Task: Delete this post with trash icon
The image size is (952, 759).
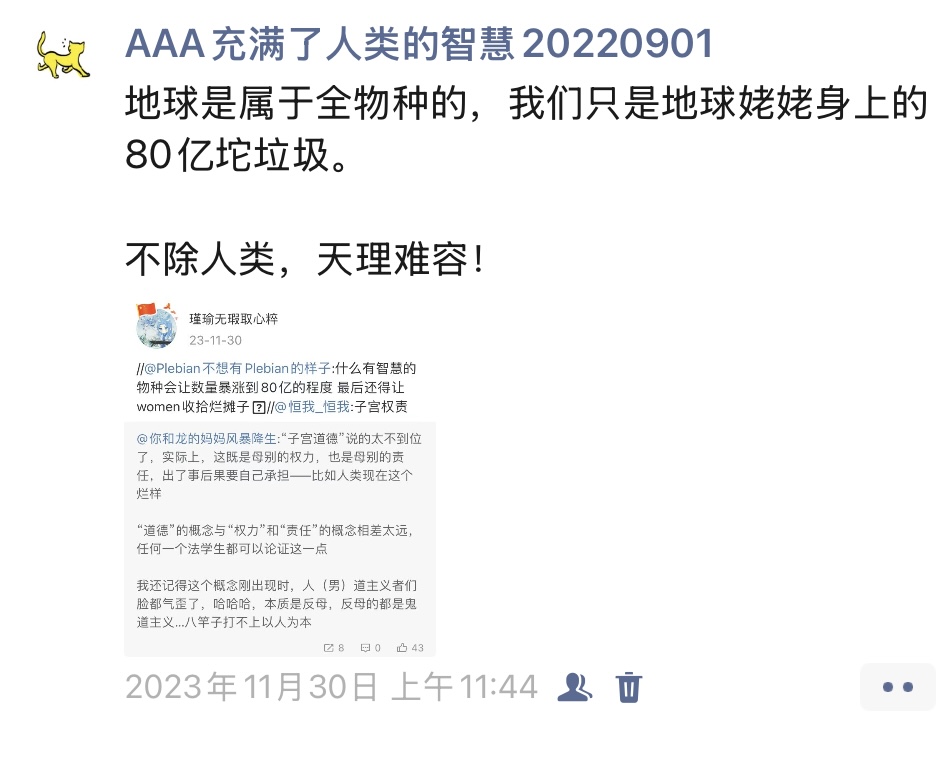Action: (x=629, y=687)
